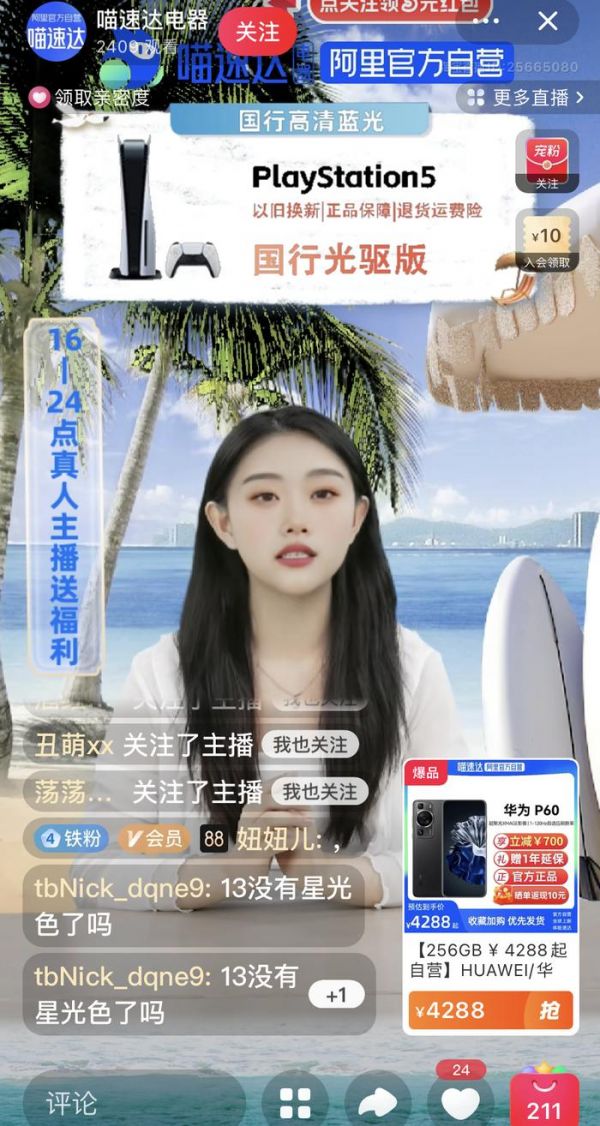This screenshot has width=600, height=1126.
Task: Tap 我也关注 next to 荡荡
Action: point(319,791)
